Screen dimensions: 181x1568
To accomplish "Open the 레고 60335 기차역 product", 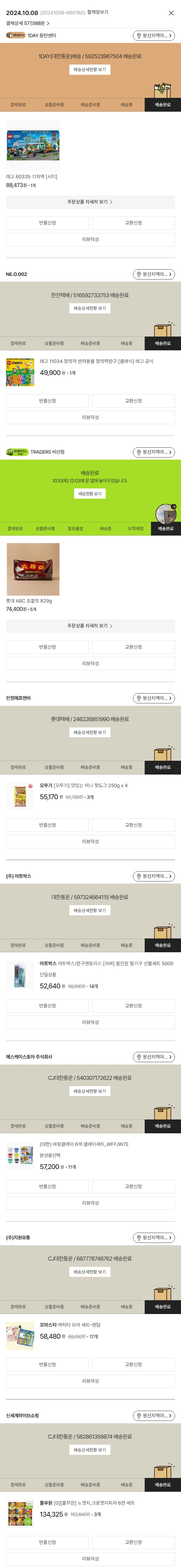I will point(33,146).
